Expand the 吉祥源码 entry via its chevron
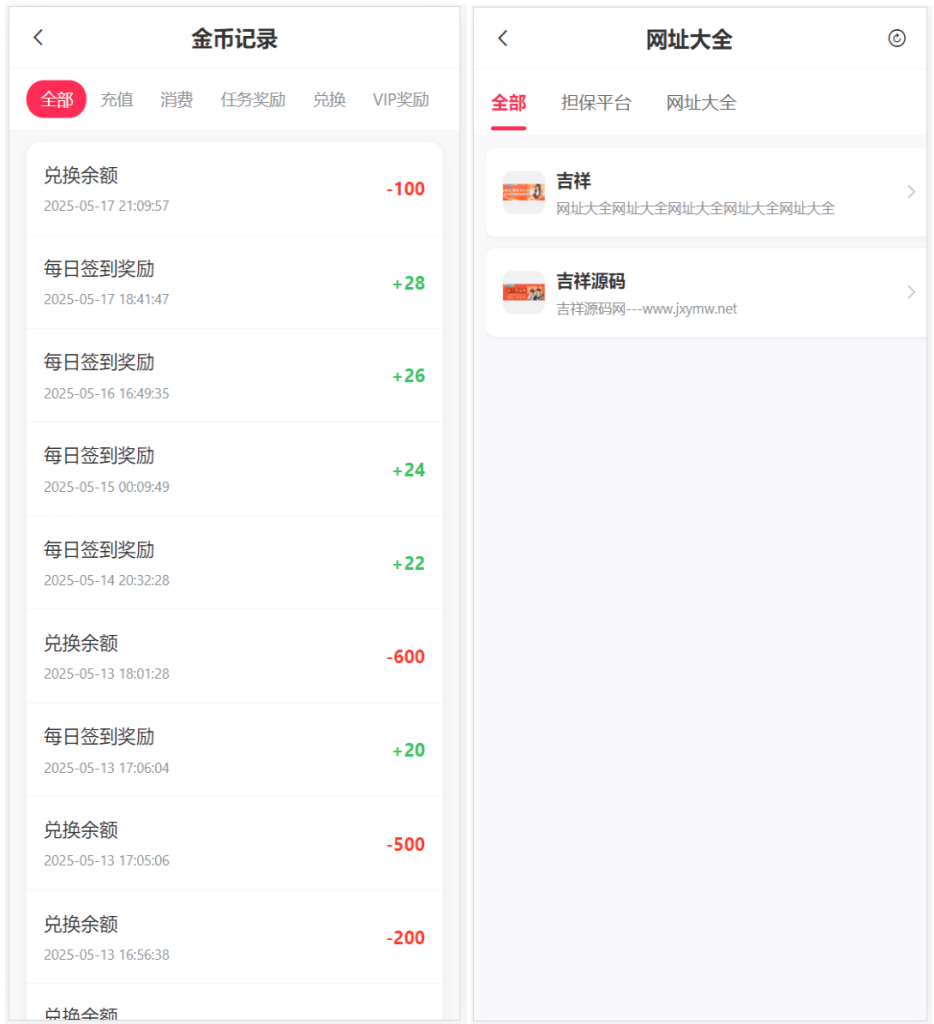The height and width of the screenshot is (1024, 934). [911, 292]
